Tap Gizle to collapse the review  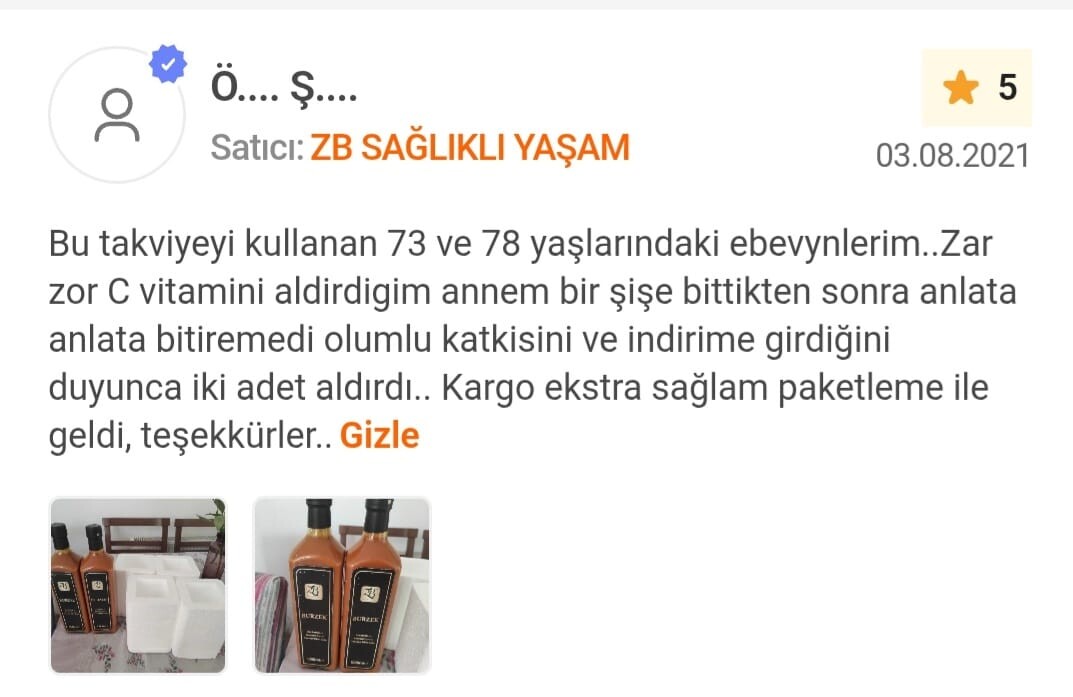379,435
